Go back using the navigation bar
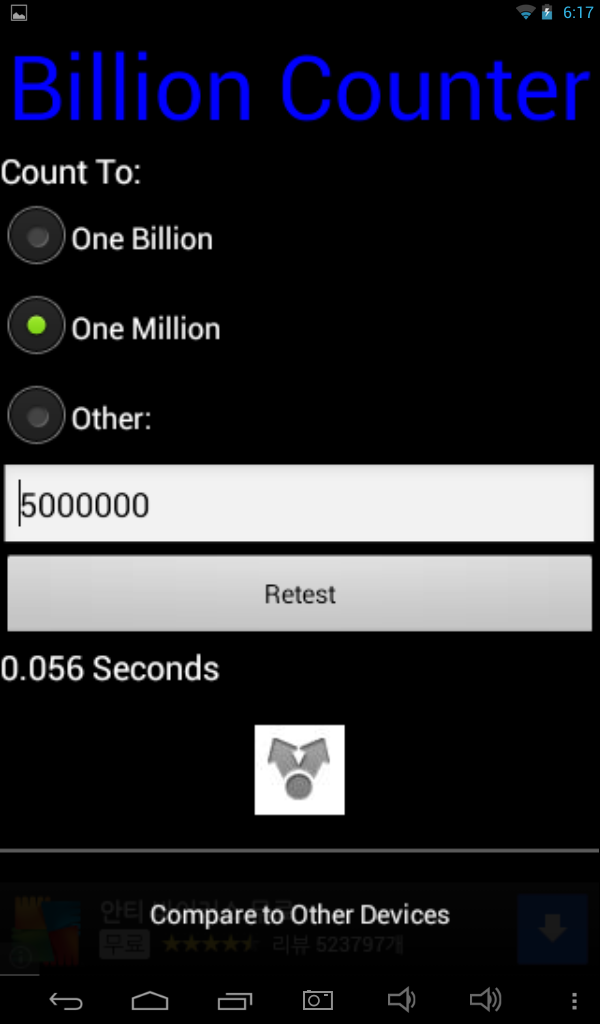 coord(66,1000)
